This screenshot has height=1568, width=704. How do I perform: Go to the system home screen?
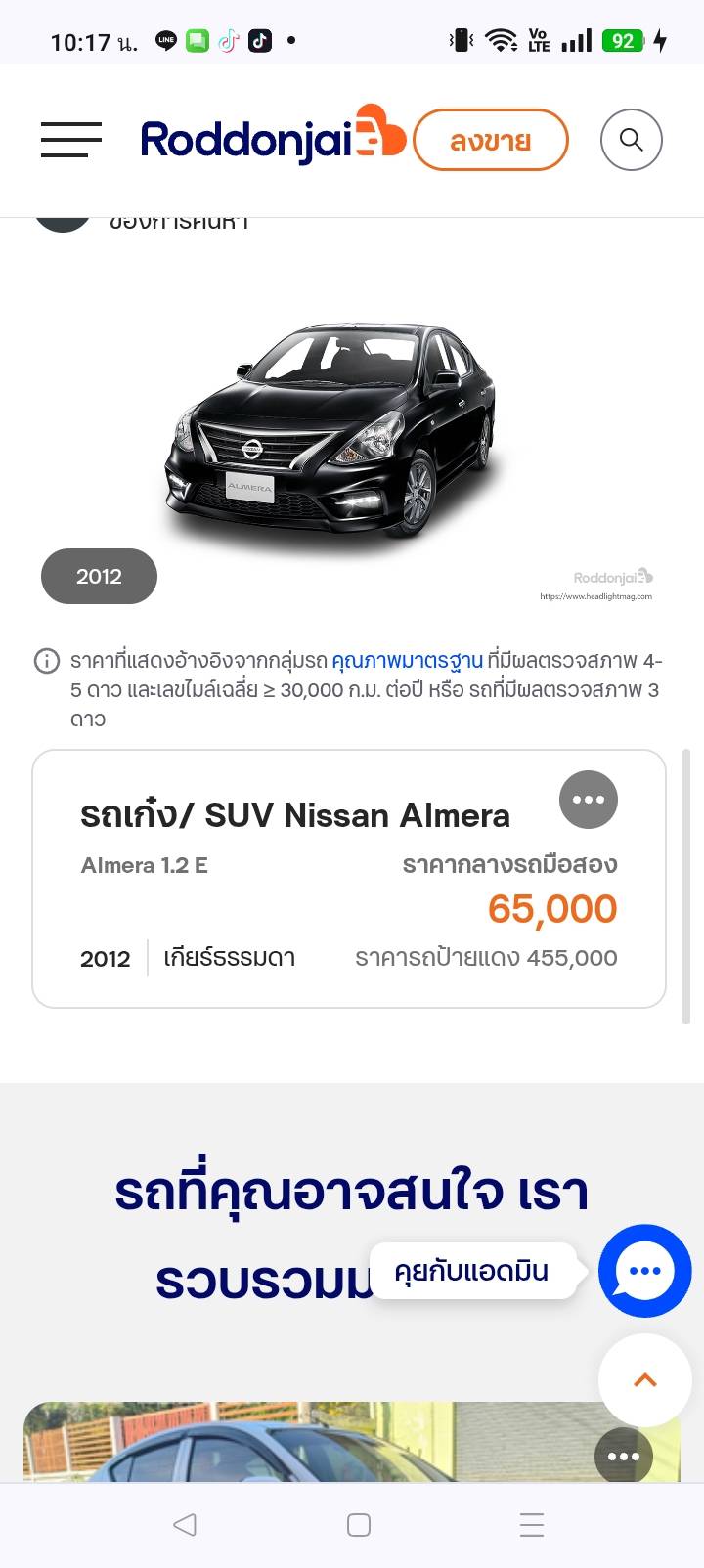pyautogui.click(x=359, y=1524)
